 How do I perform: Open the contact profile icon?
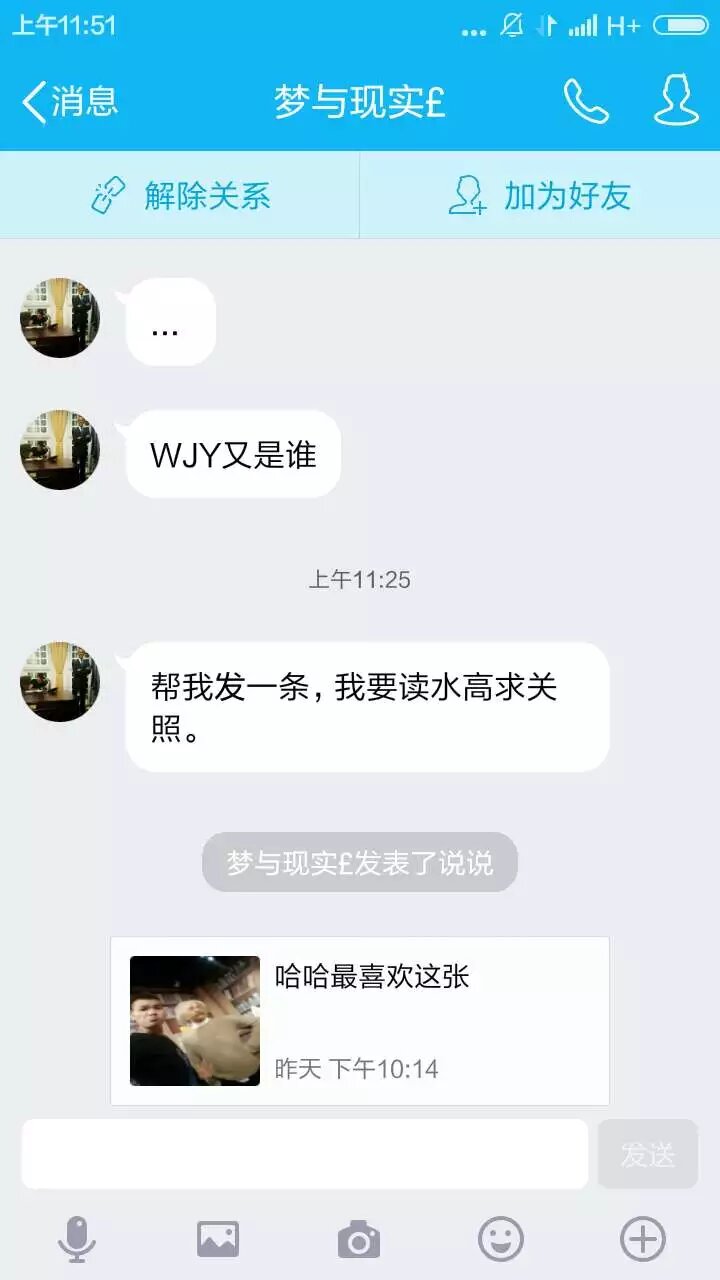click(676, 101)
